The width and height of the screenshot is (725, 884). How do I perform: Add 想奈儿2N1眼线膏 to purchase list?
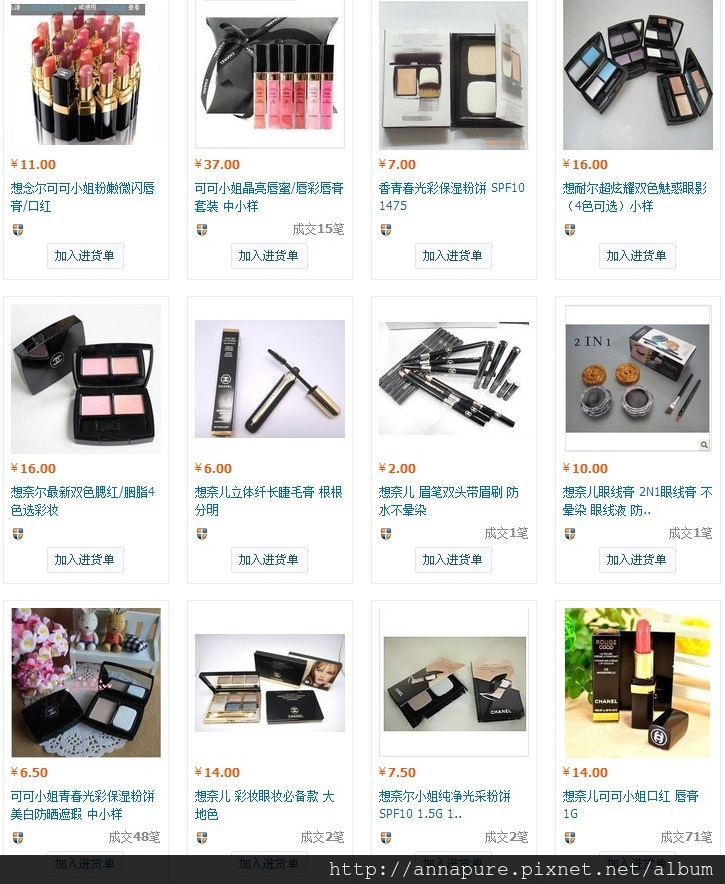(637, 560)
